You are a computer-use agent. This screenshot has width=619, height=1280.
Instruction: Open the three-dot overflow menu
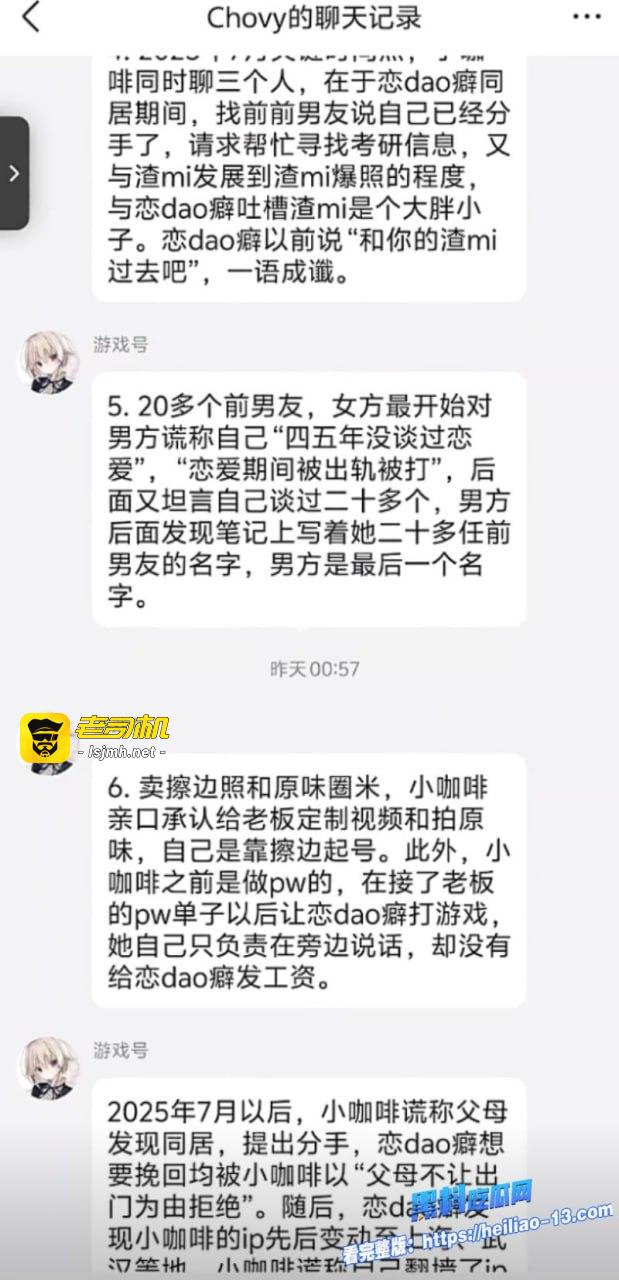pos(586,18)
